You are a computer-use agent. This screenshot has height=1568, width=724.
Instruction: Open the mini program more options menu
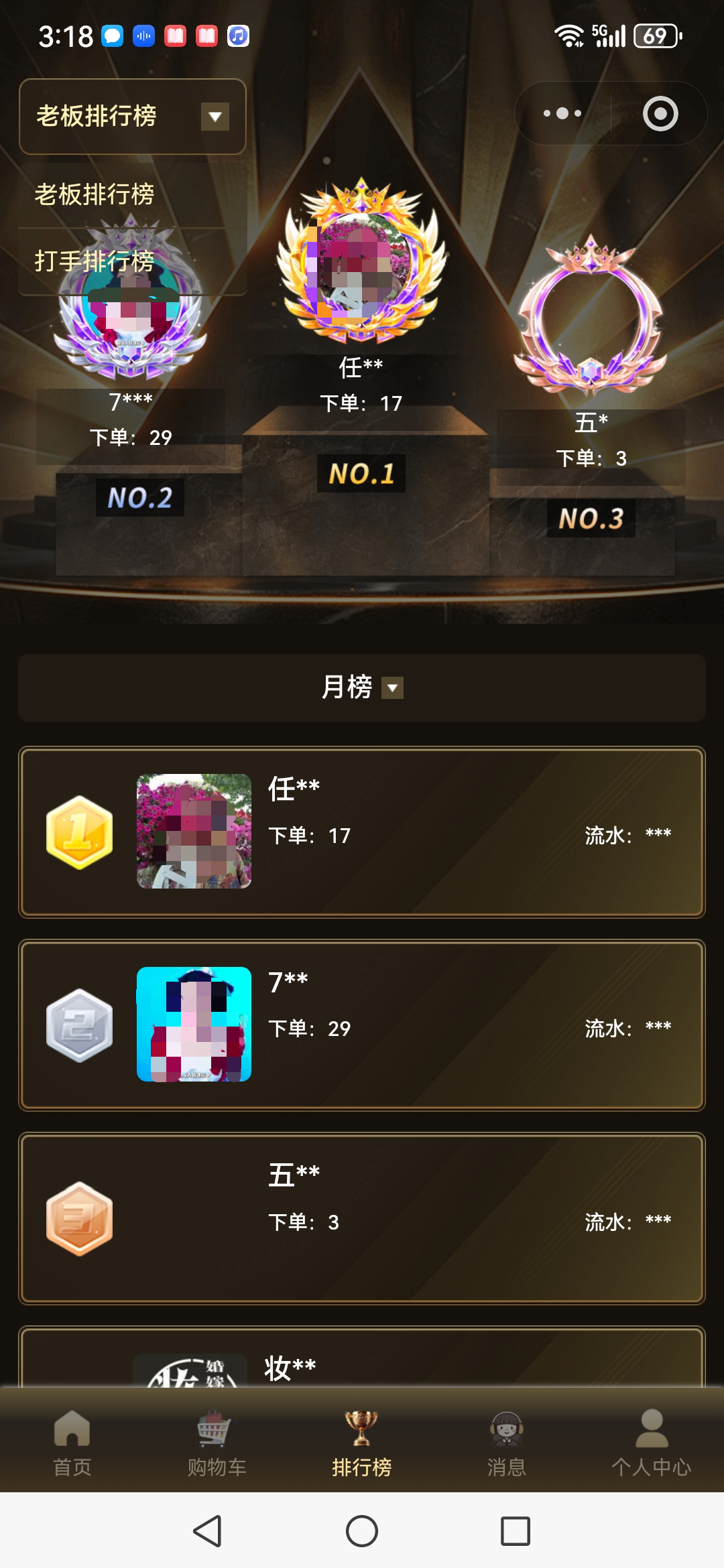pos(562,113)
